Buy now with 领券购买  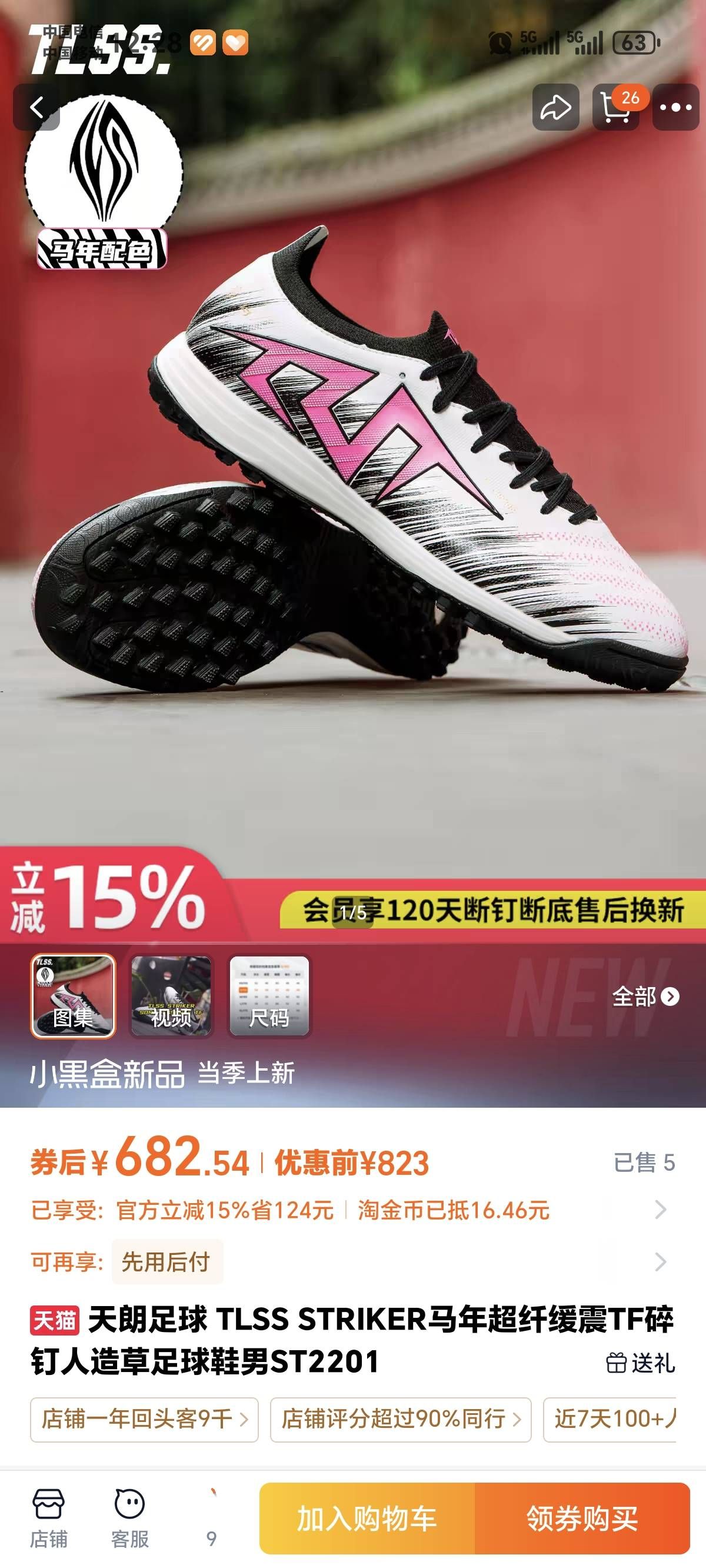click(x=582, y=1518)
